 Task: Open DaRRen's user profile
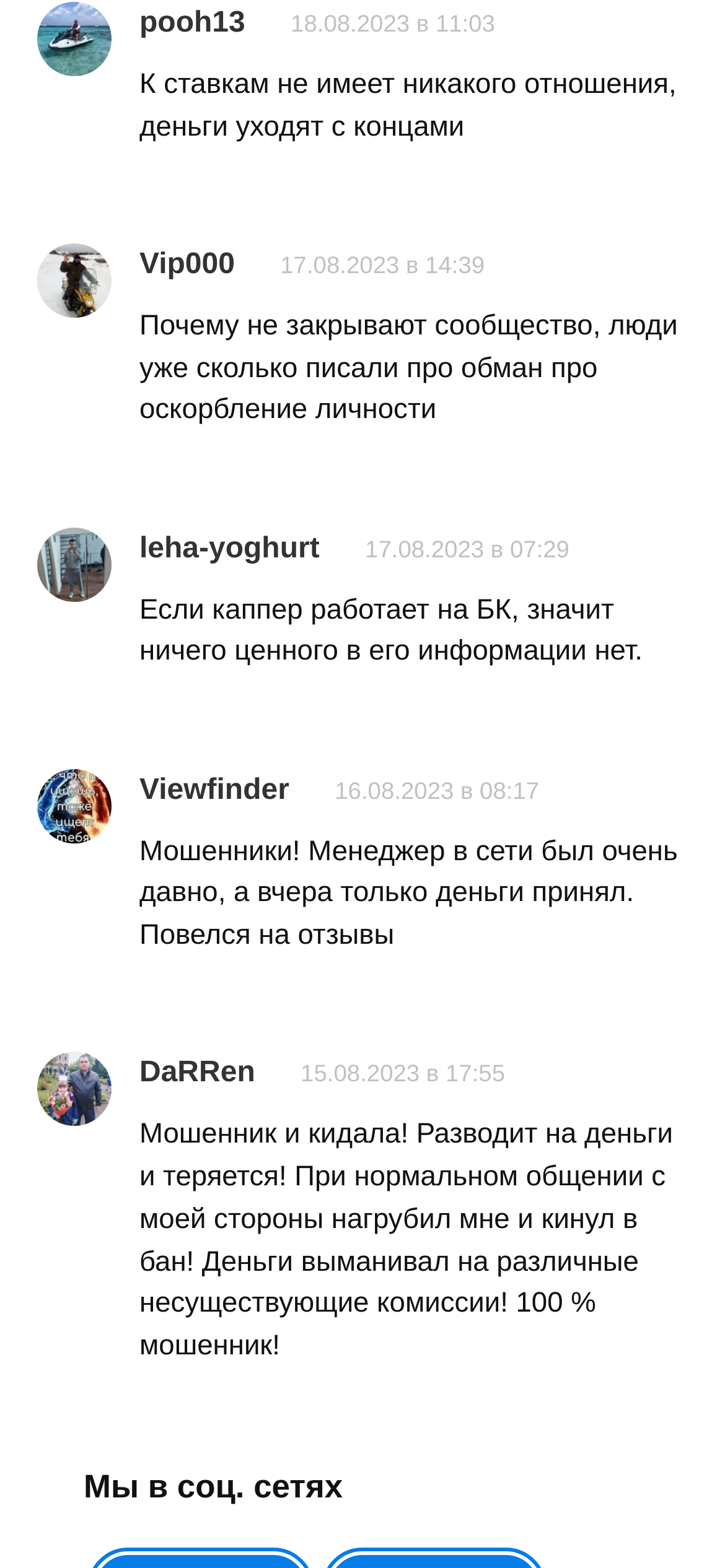(197, 1072)
